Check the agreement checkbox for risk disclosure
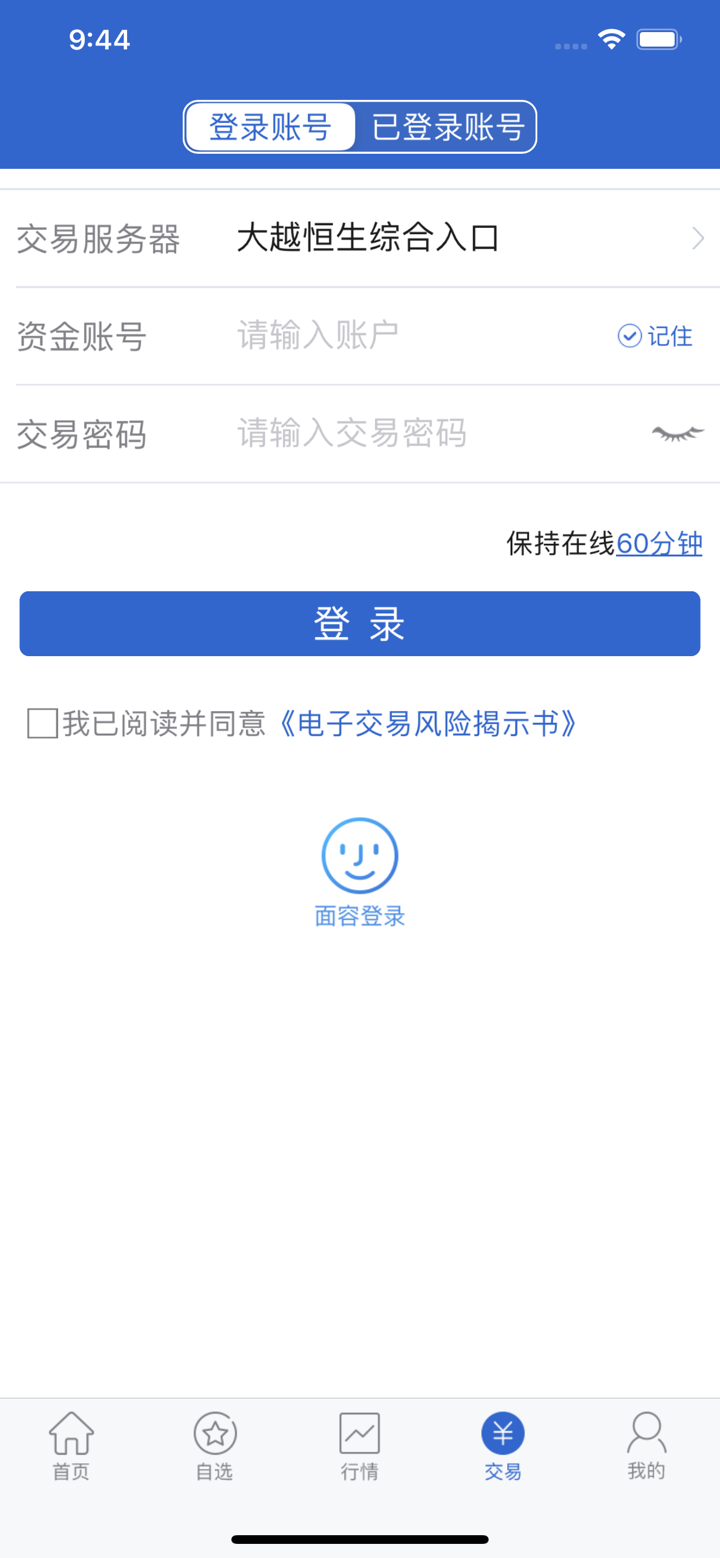The height and width of the screenshot is (1558, 720). (40, 725)
